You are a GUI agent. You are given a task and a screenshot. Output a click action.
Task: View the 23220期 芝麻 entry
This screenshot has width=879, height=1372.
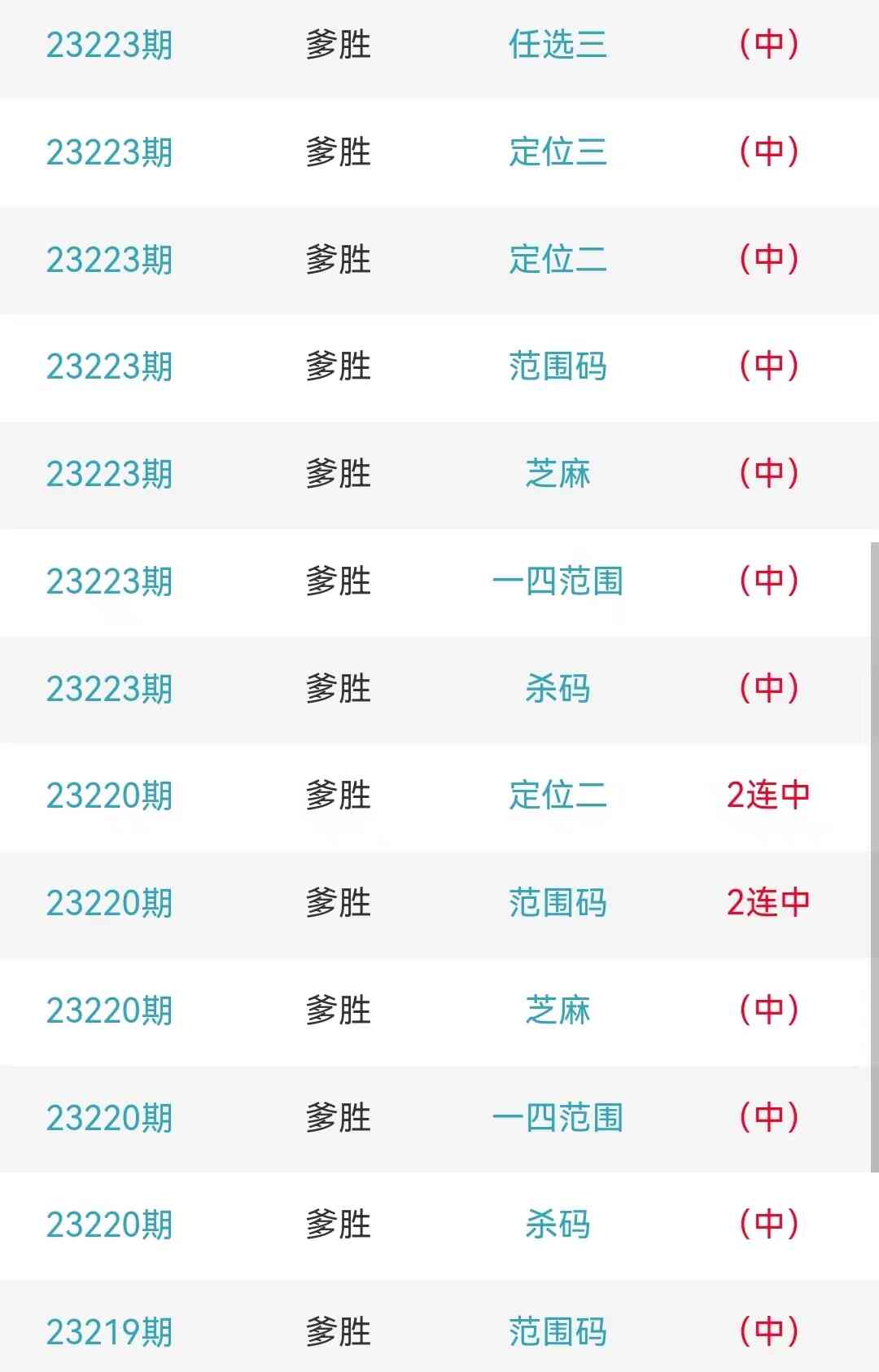tap(558, 1010)
